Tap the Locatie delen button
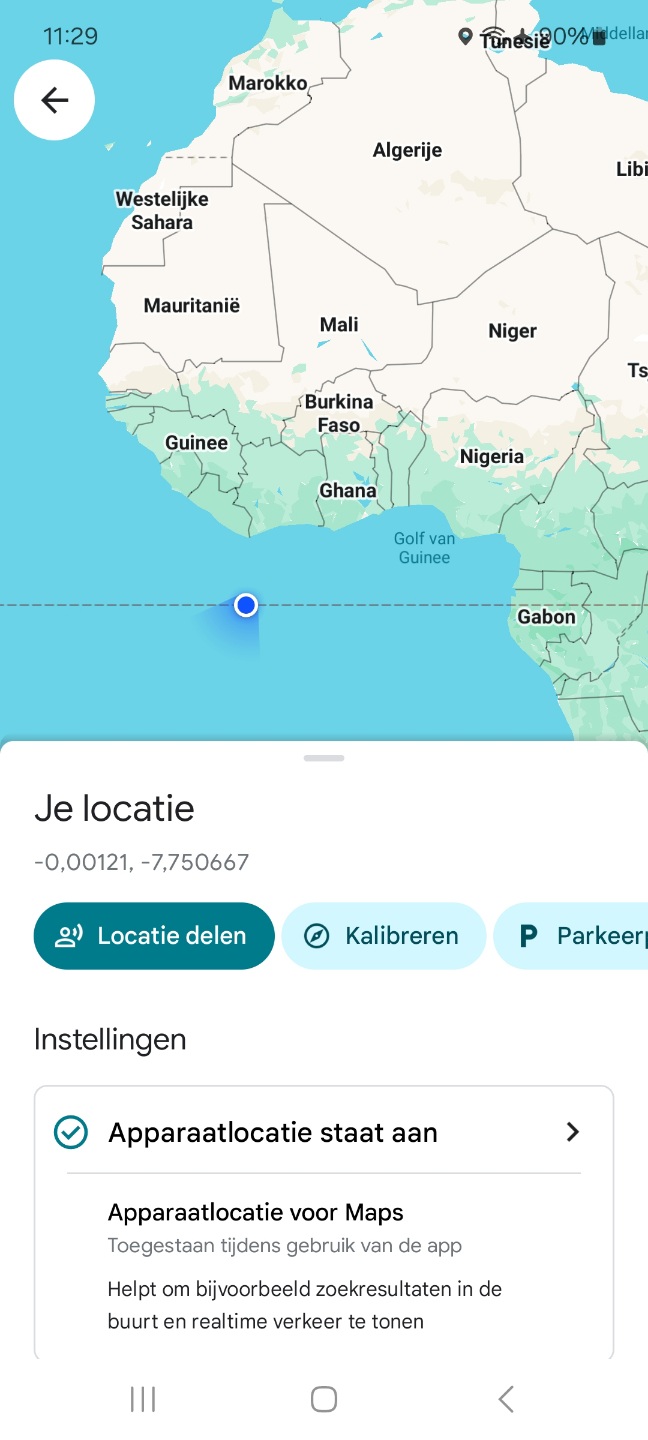This screenshot has width=648, height=1440. point(154,936)
